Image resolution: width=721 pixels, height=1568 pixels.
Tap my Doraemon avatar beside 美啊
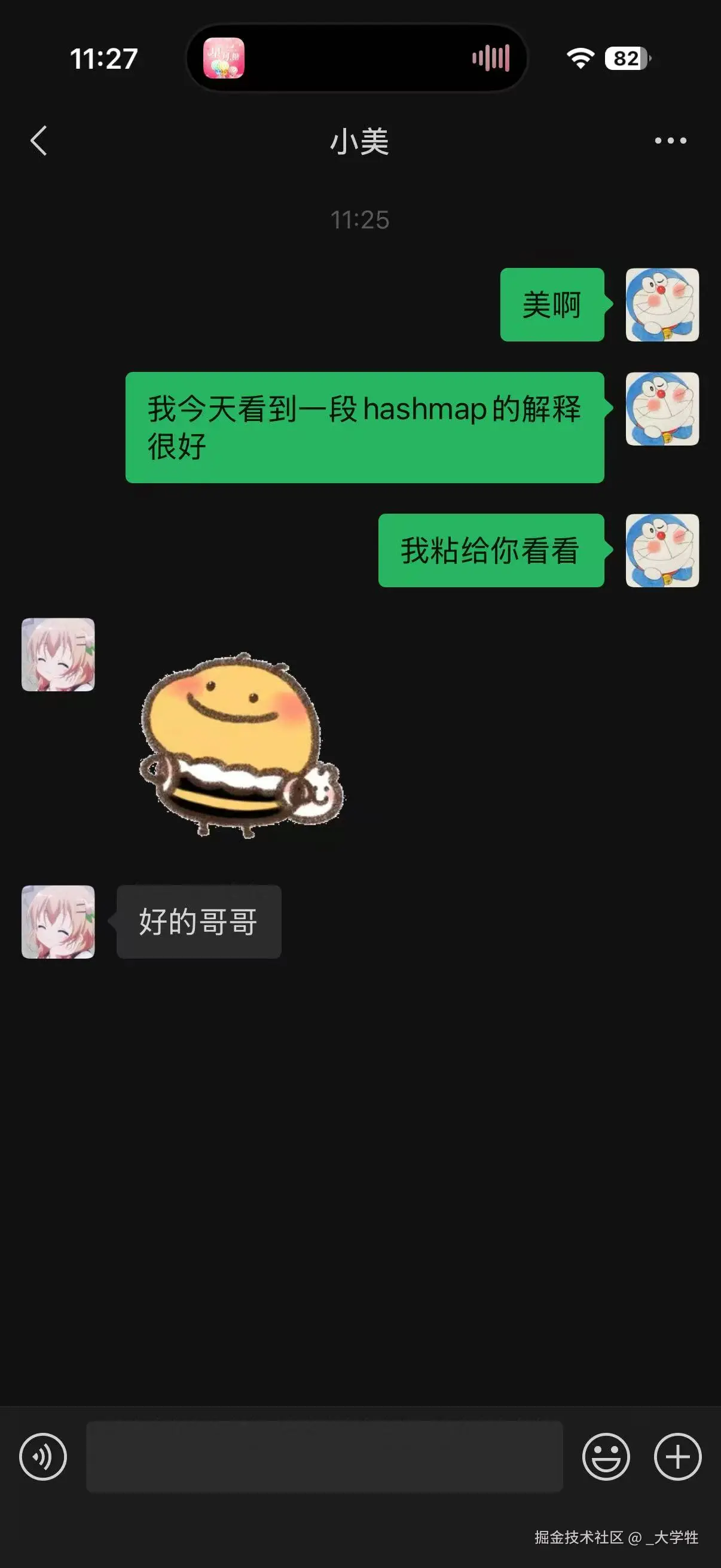tap(662, 304)
